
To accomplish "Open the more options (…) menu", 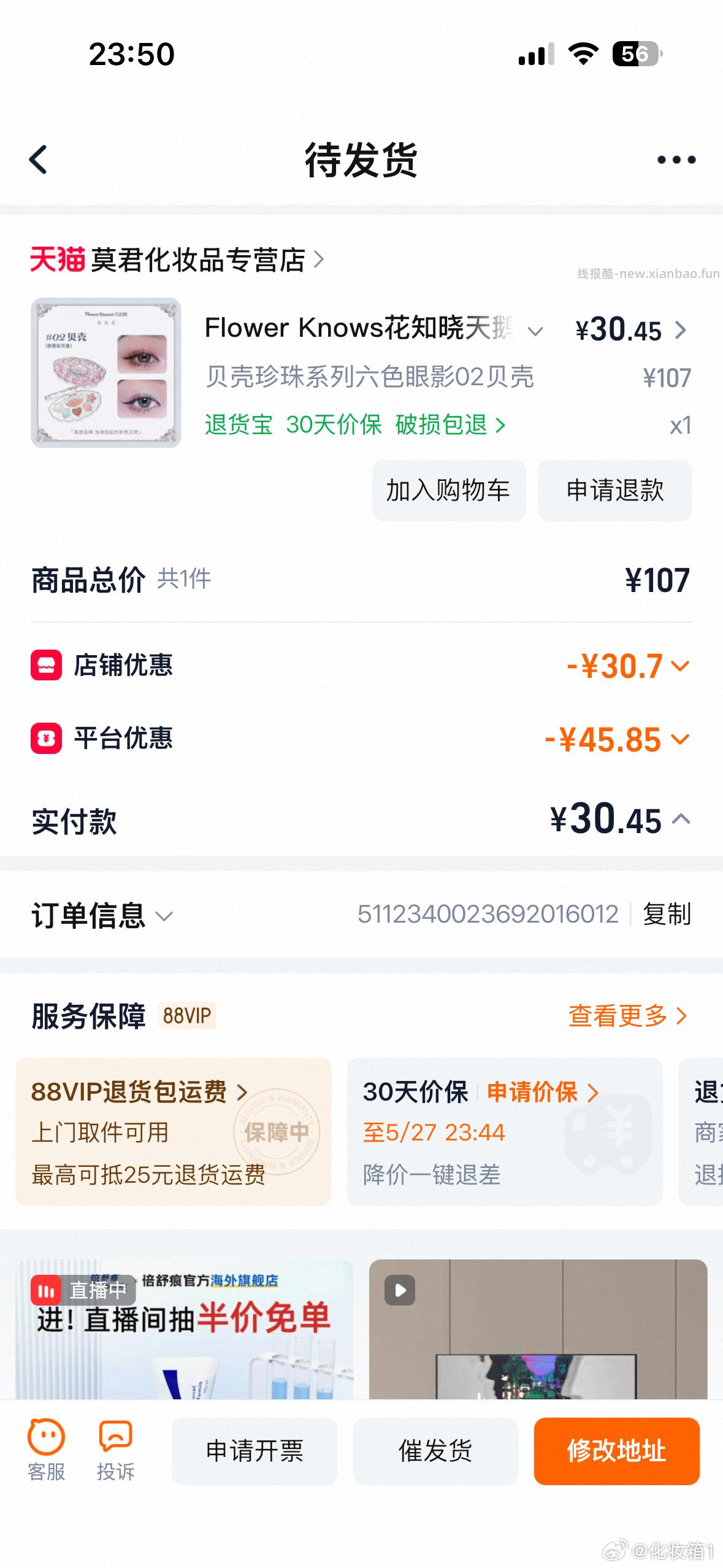I will coord(674,158).
